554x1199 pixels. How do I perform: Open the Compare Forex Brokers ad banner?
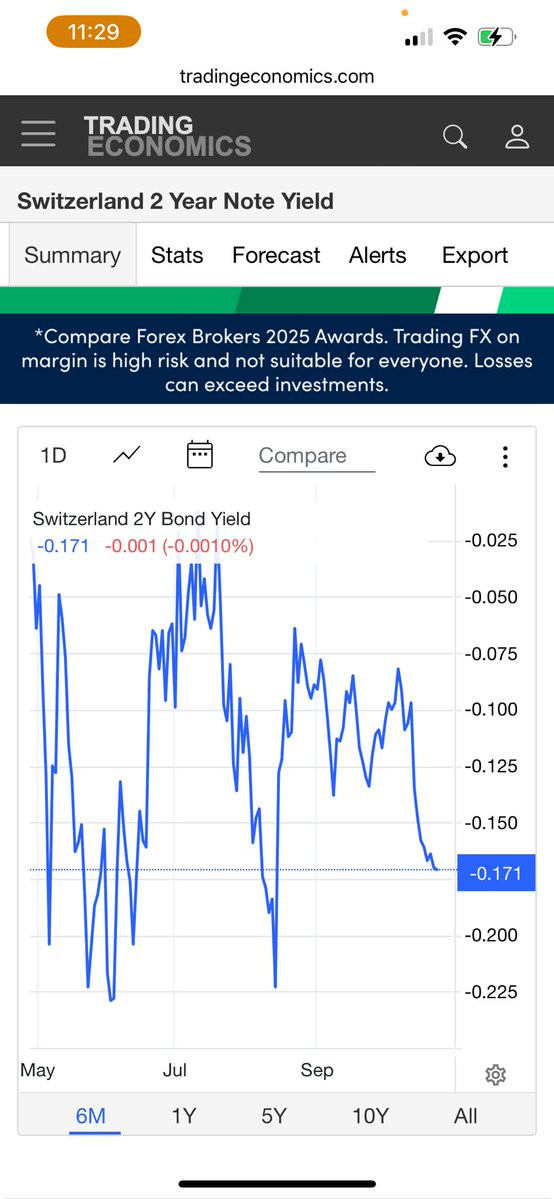(x=277, y=359)
